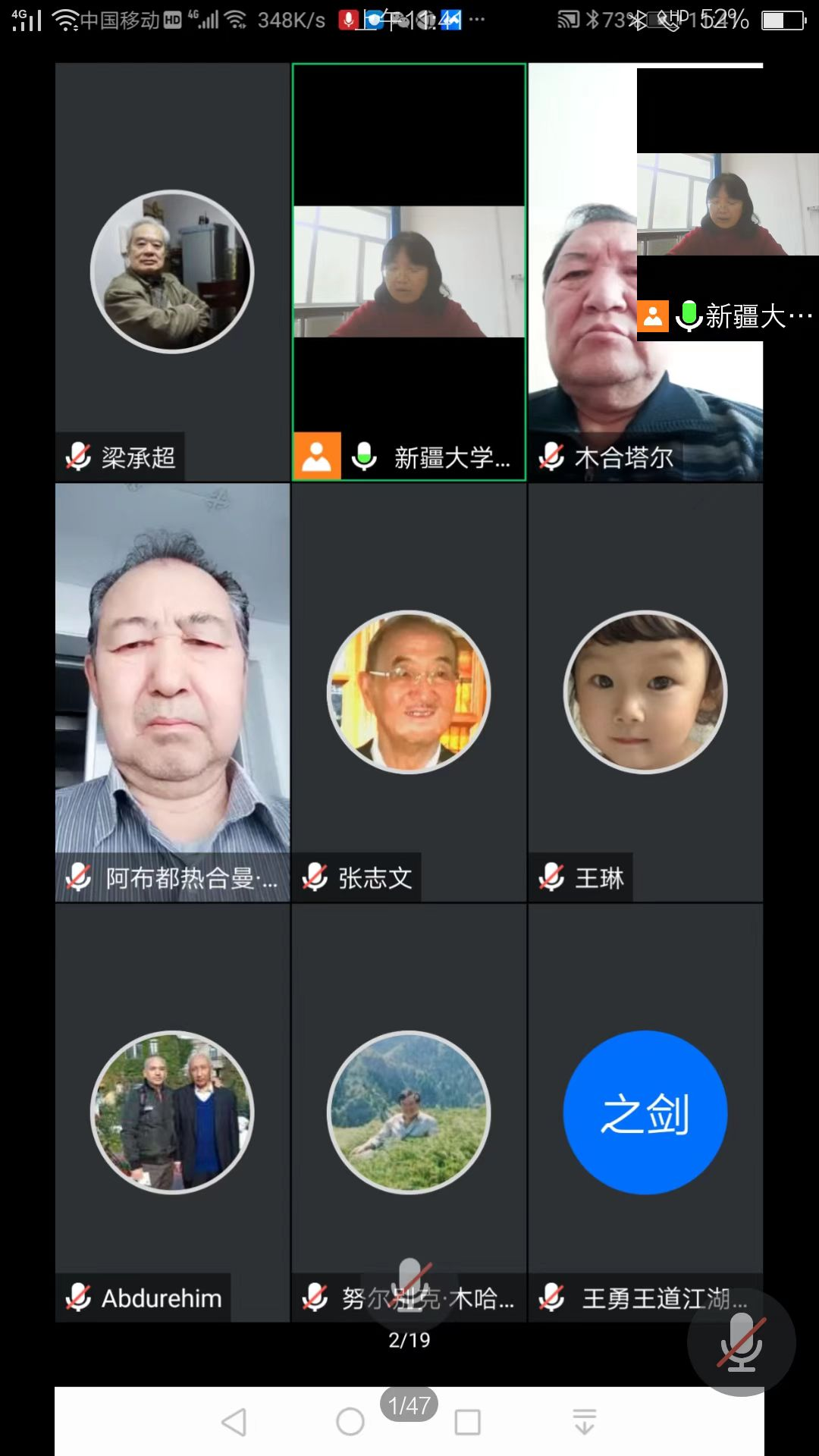Tap the floating 新疆大 speaker video window

tap(727, 205)
